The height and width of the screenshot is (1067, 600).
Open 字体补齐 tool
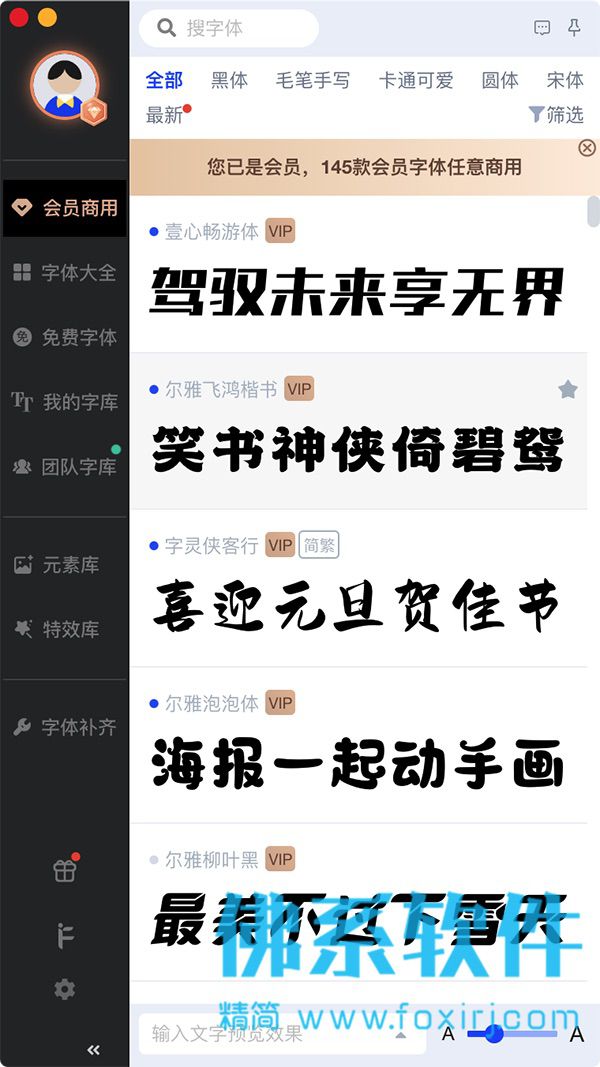[x=65, y=727]
